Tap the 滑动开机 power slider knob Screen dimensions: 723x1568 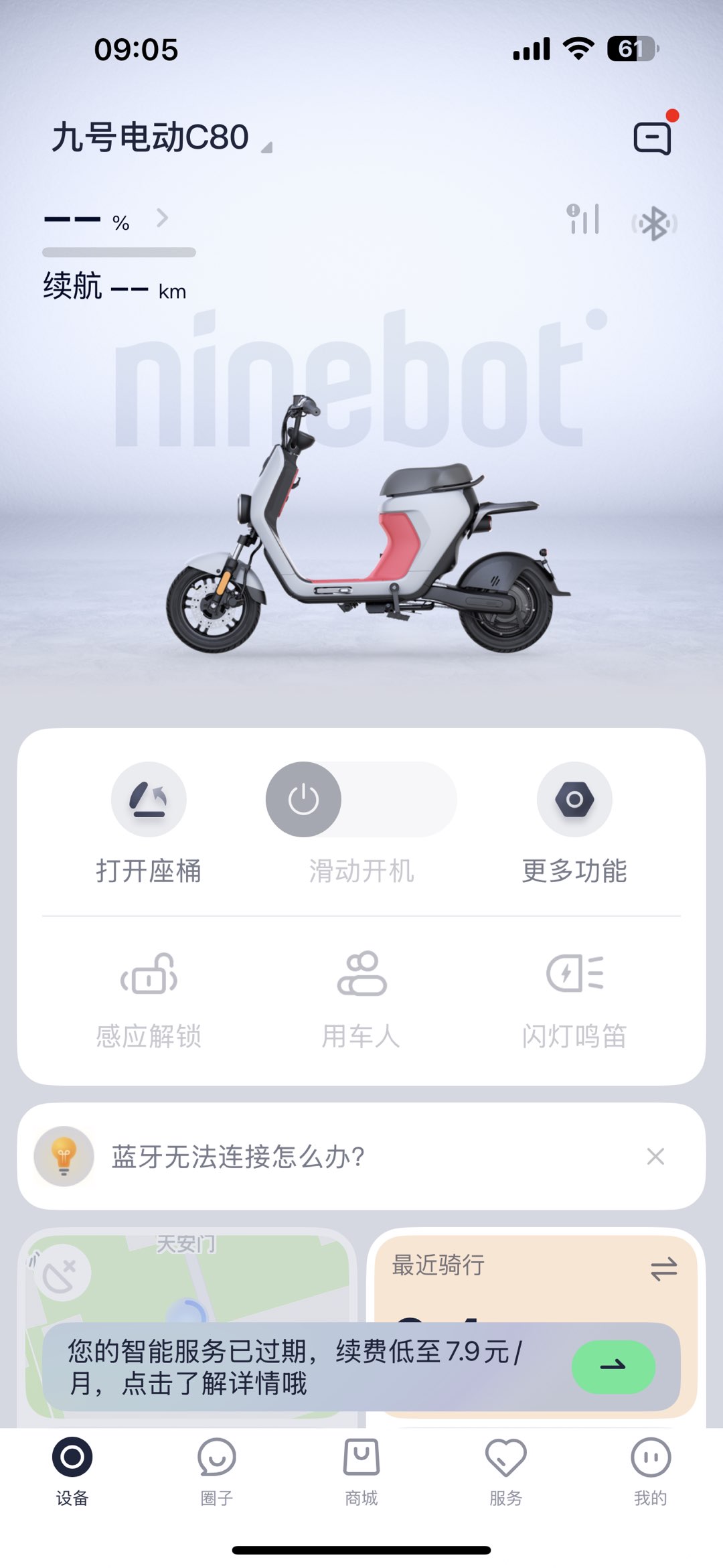303,800
